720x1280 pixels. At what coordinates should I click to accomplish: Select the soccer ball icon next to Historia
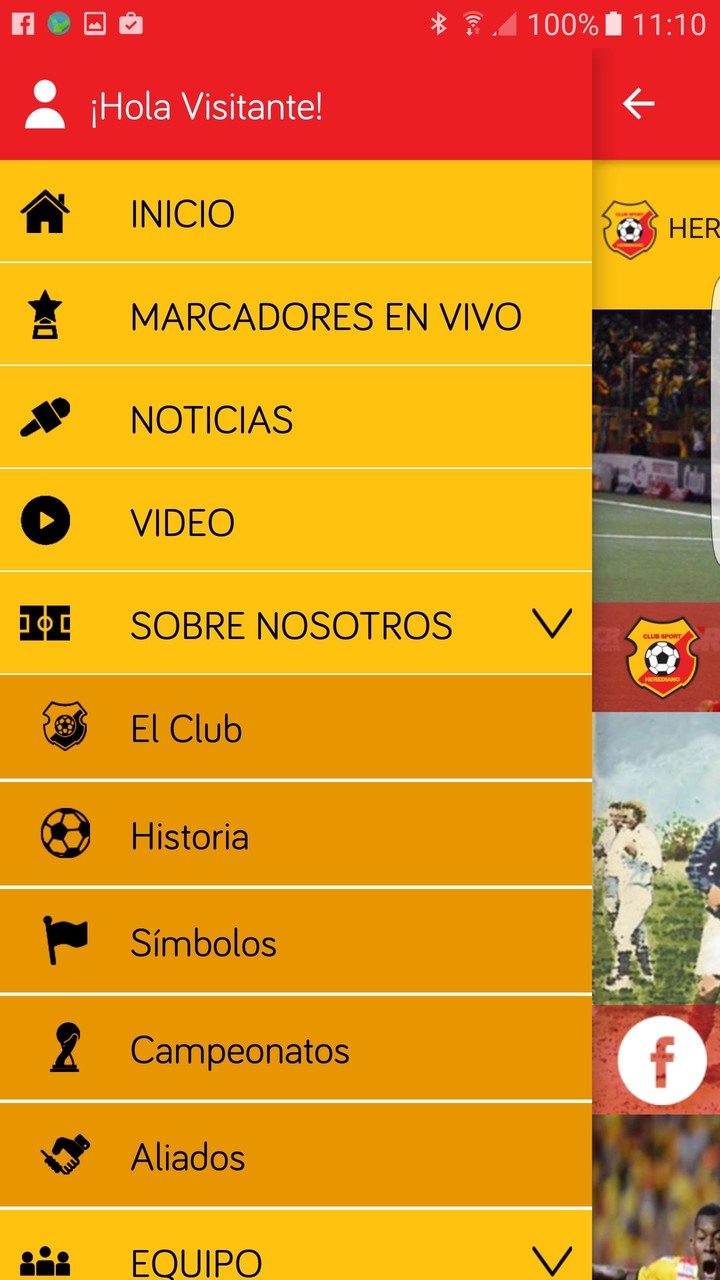pos(66,835)
